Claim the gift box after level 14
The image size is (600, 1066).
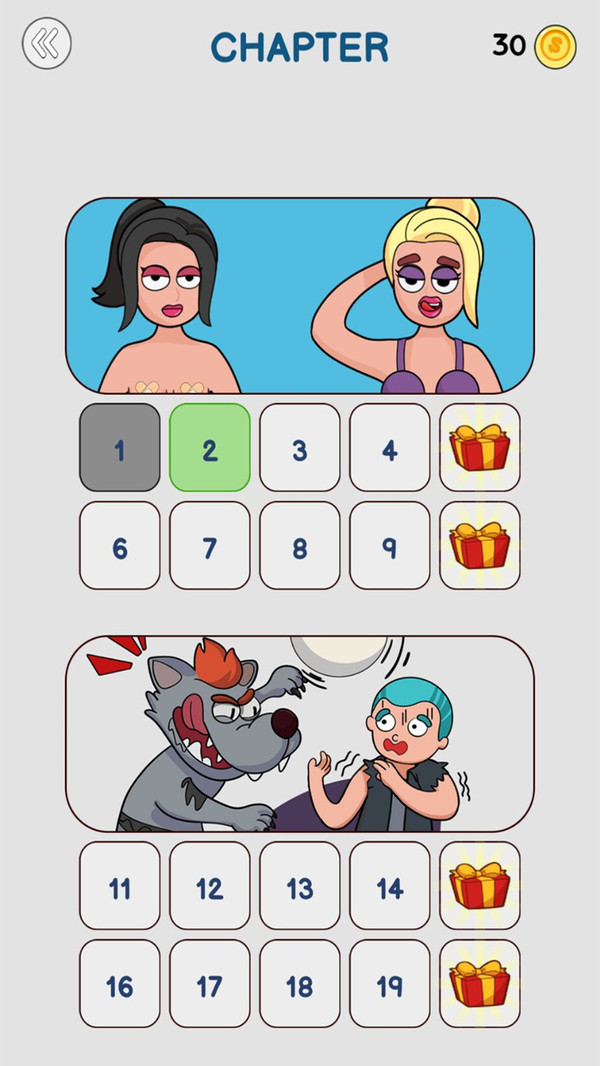[480, 886]
